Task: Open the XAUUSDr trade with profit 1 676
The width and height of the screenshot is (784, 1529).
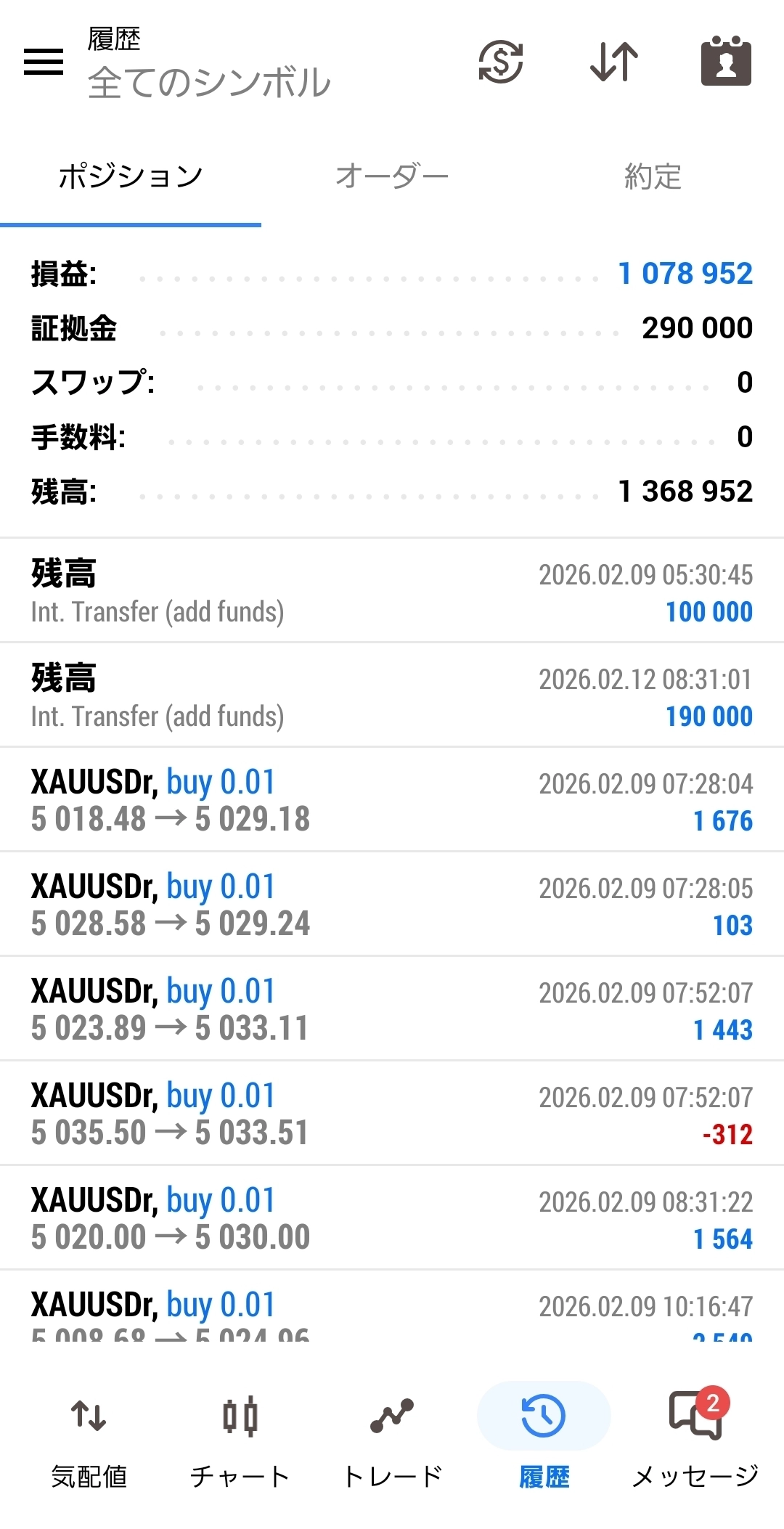Action: 392,801
